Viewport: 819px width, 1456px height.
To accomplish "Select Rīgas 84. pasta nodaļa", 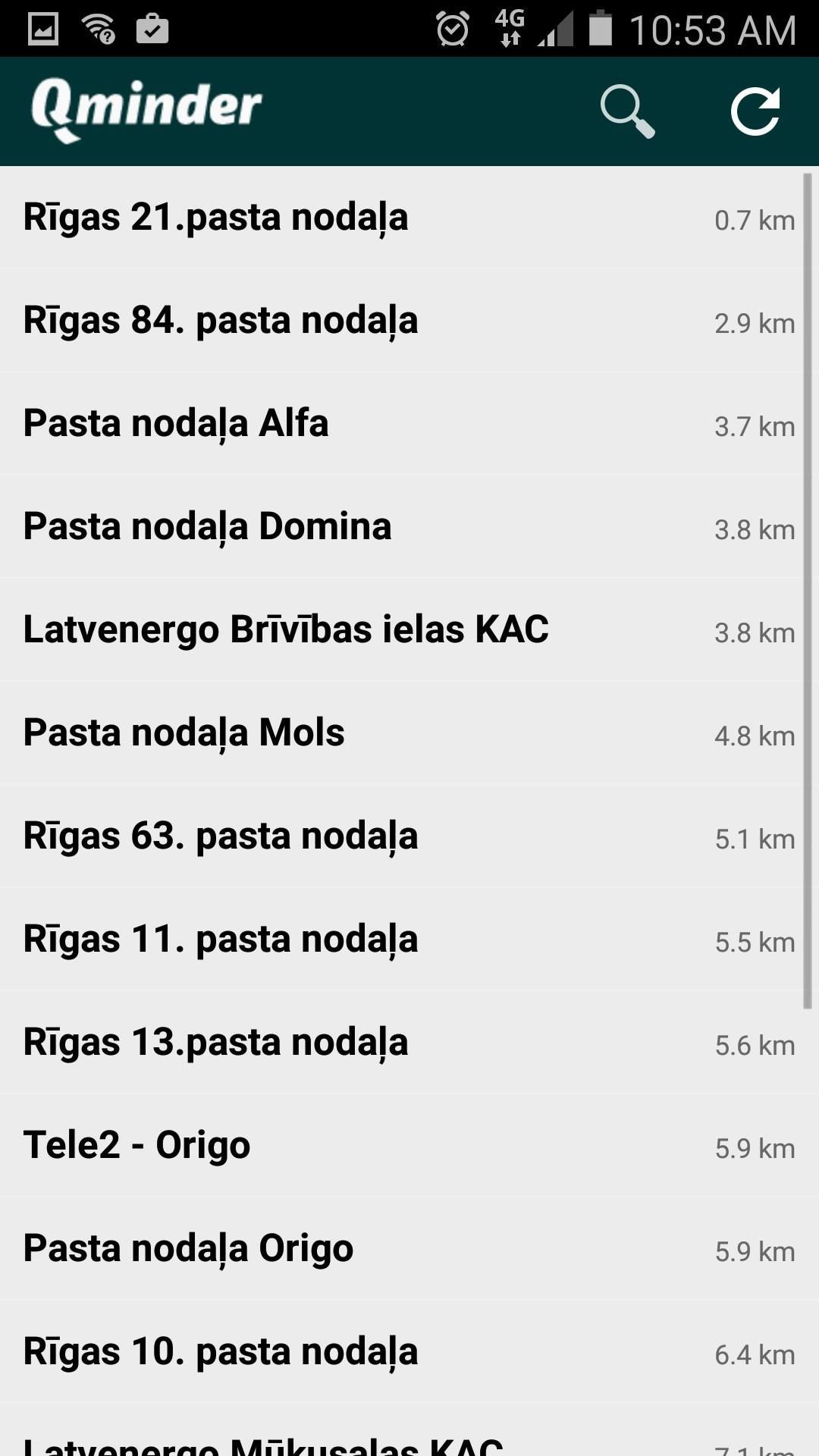I will coord(409,320).
